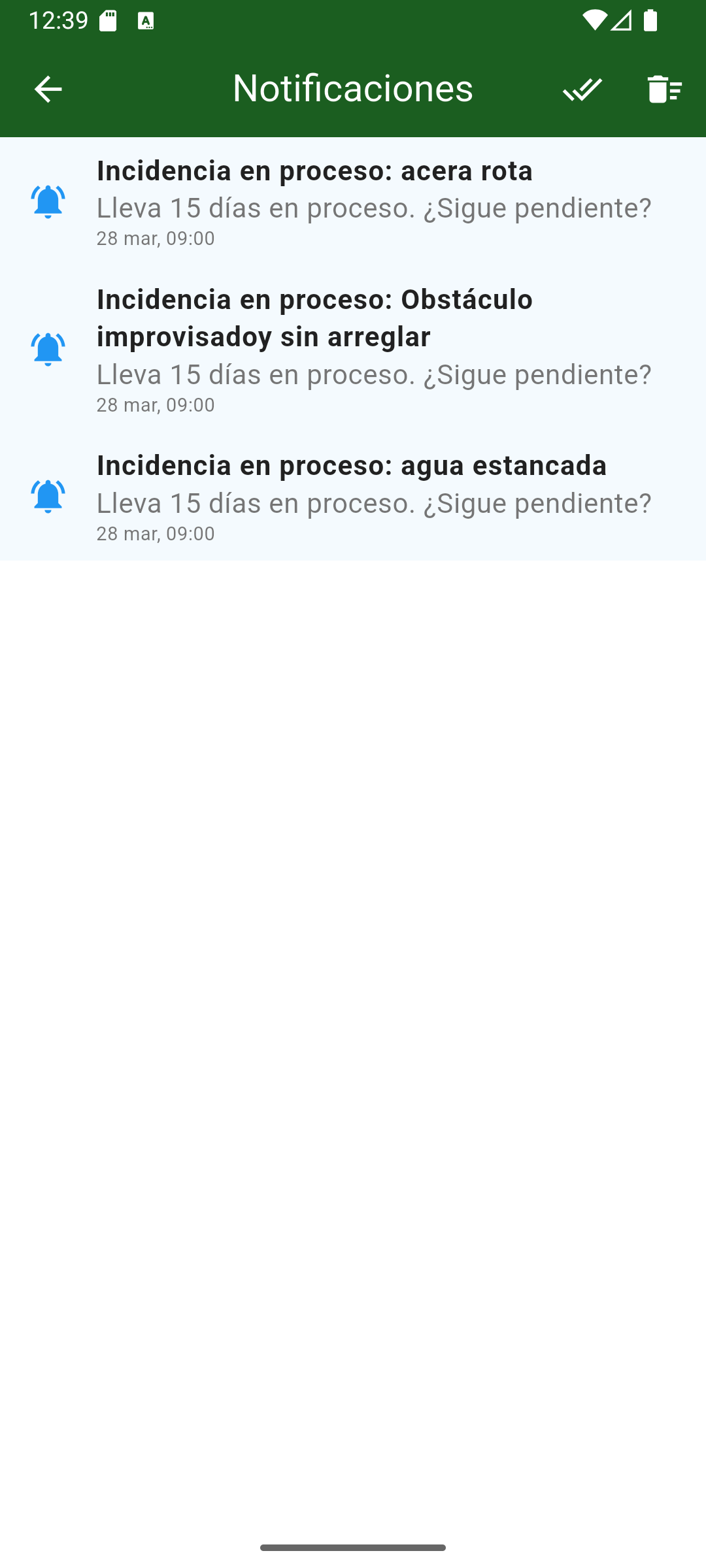Tap the back arrow to exit Notificaciones

tap(48, 89)
